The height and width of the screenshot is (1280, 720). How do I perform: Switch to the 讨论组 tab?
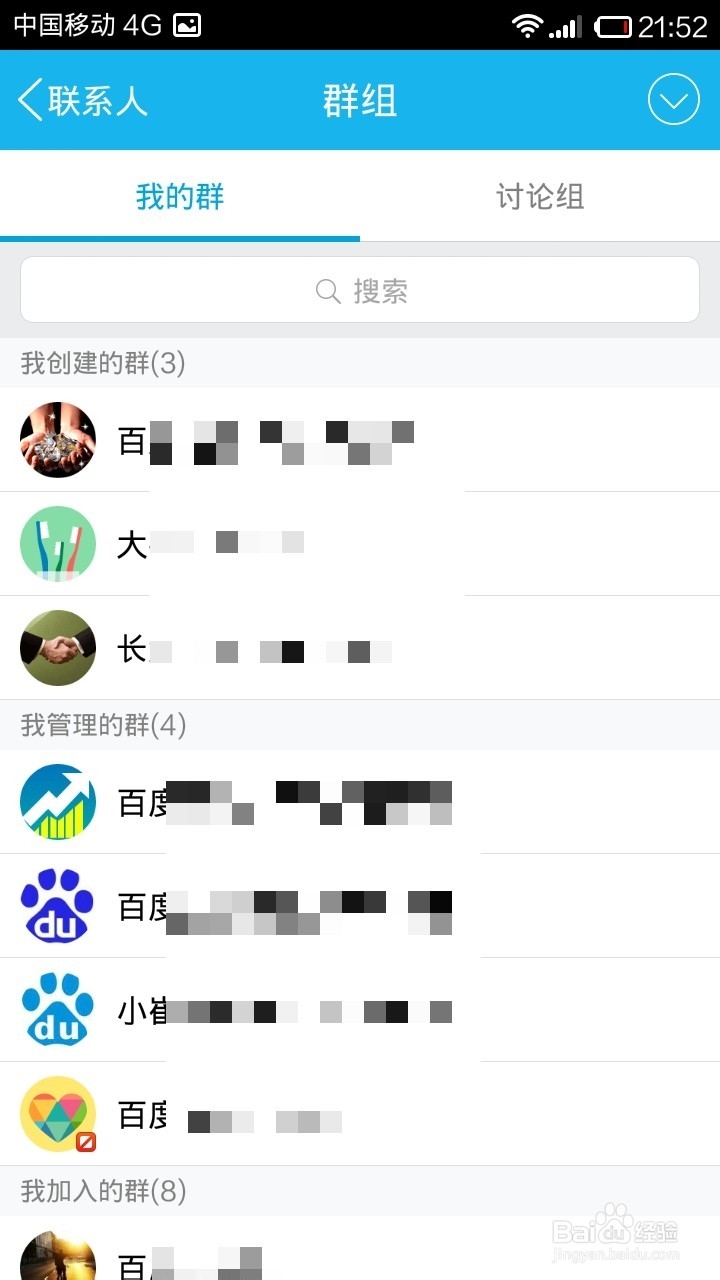538,197
